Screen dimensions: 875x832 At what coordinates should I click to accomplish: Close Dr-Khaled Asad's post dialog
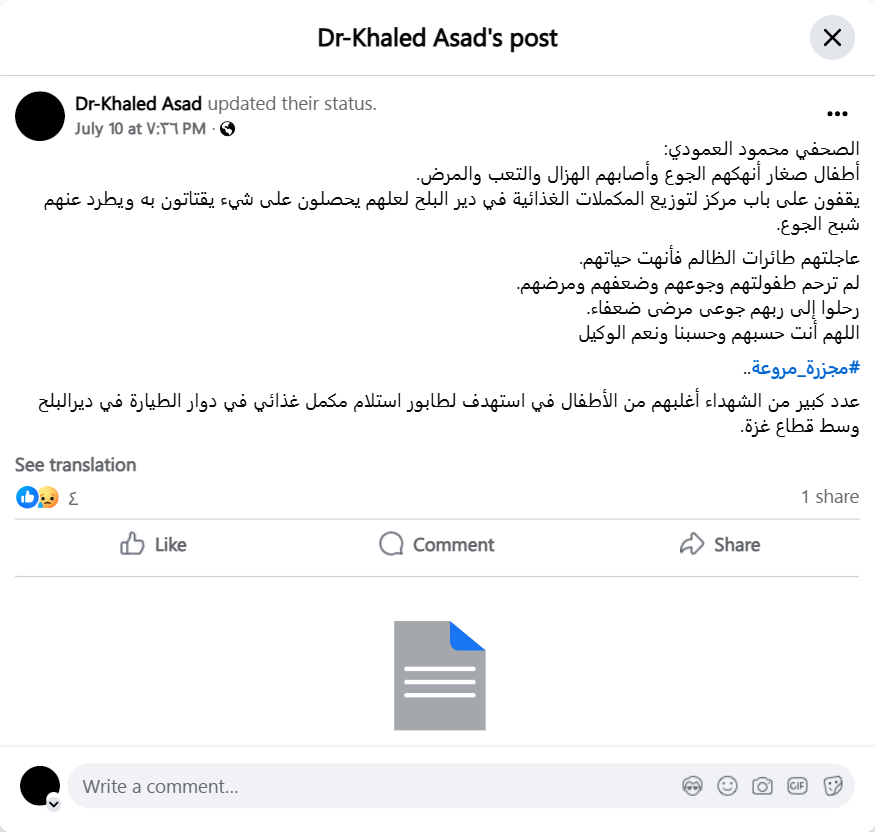832,38
